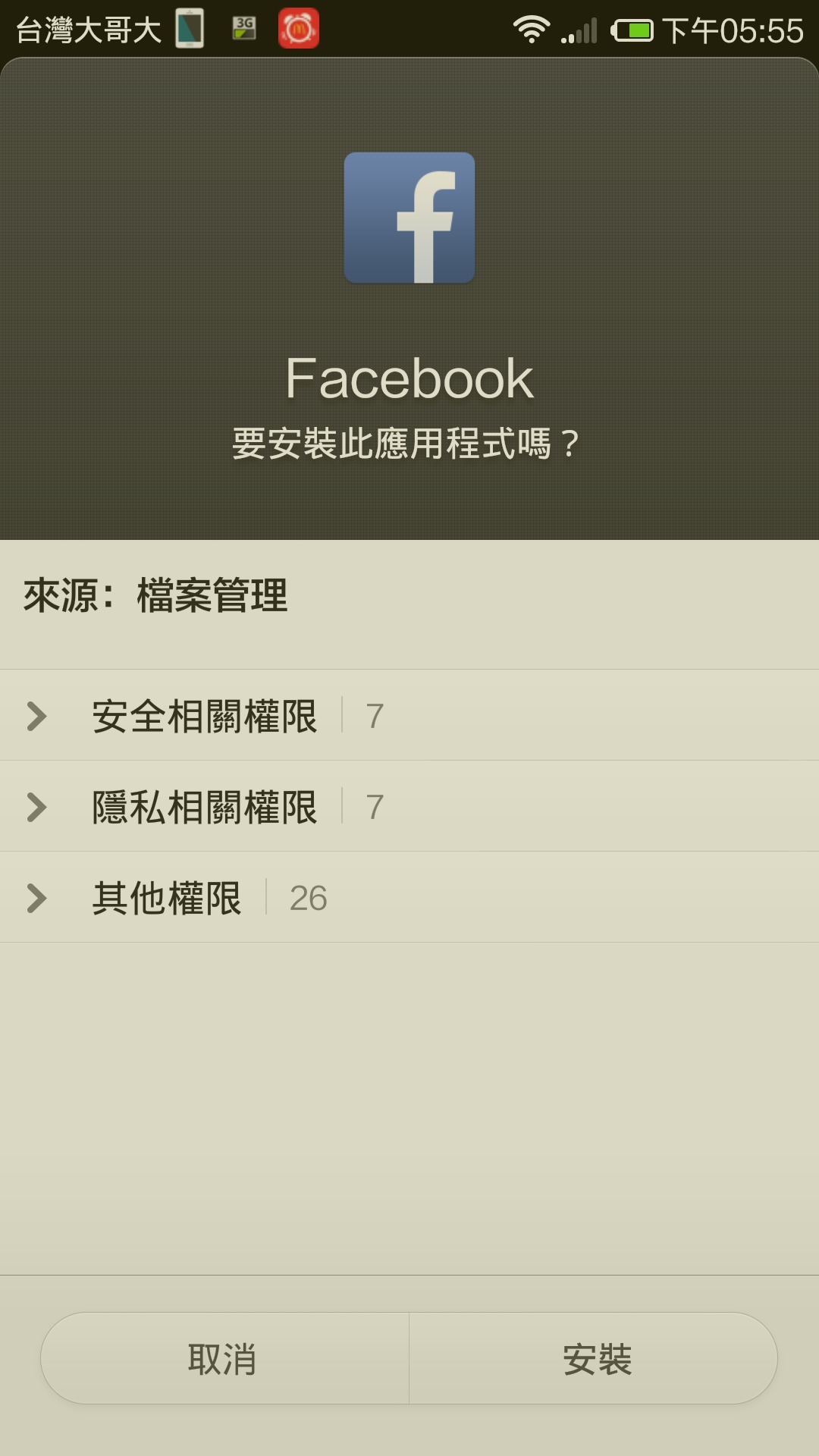Image resolution: width=819 pixels, height=1456 pixels.
Task: Expand the 安全相關權限 permissions row
Action: click(409, 715)
